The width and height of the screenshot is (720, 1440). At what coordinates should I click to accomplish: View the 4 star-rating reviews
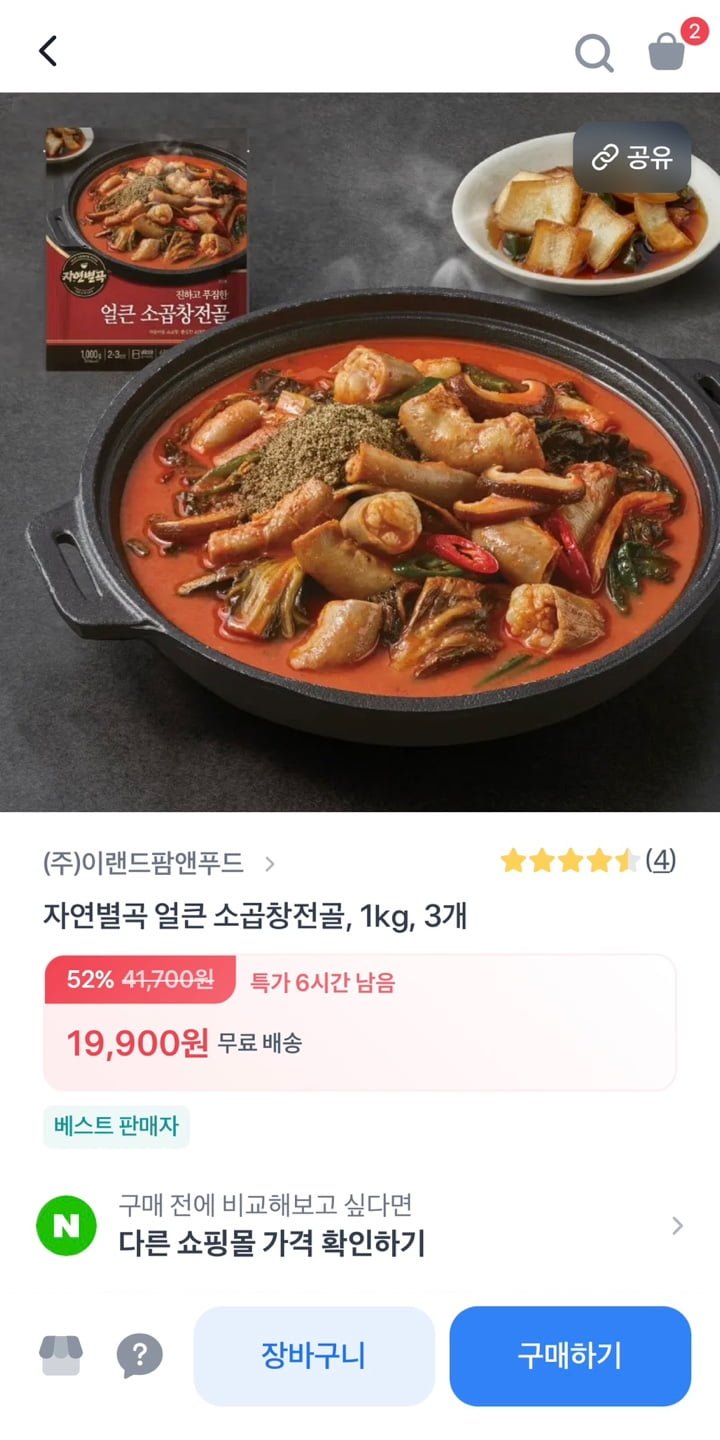click(x=587, y=860)
